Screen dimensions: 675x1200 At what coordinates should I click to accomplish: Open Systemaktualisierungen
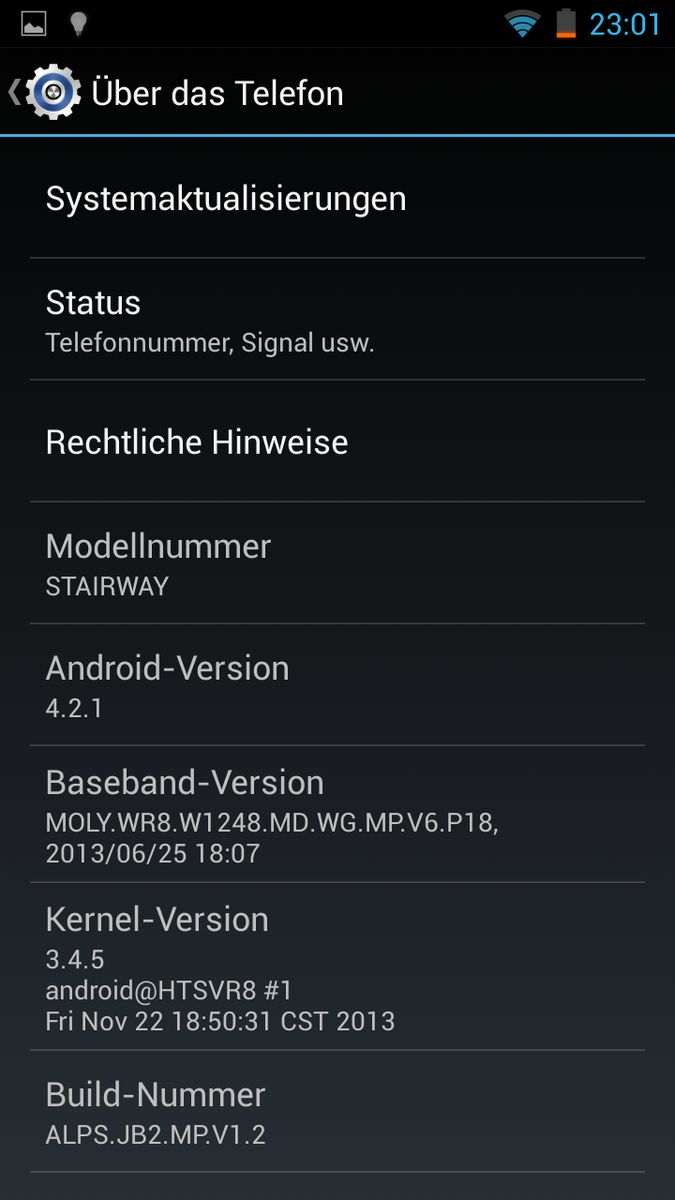337,198
